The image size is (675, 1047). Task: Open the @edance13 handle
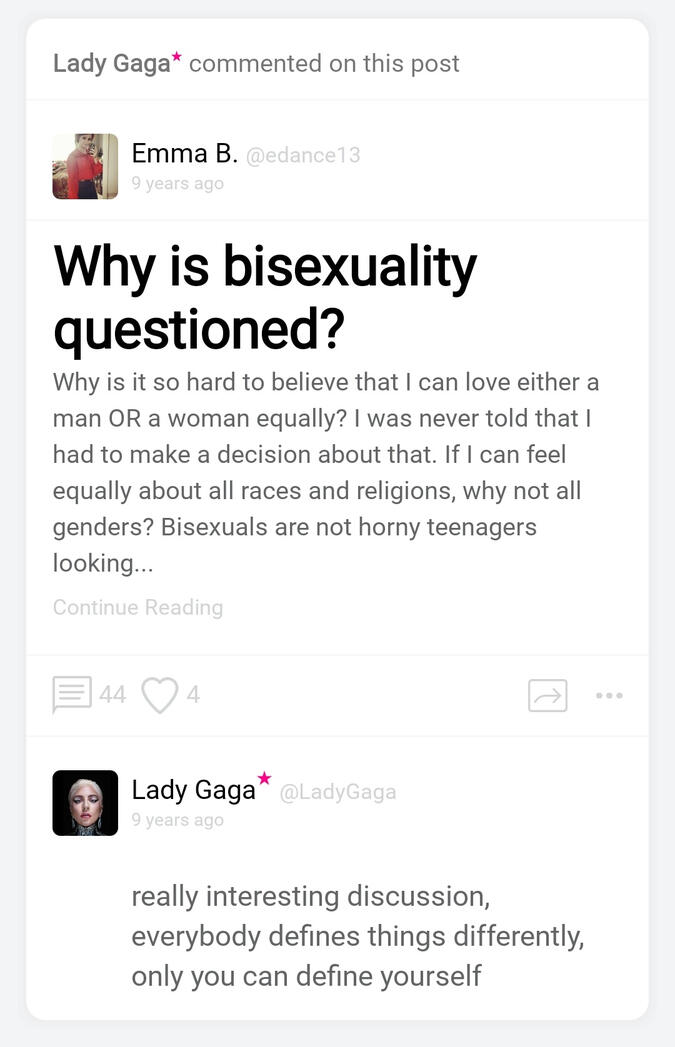coord(302,155)
